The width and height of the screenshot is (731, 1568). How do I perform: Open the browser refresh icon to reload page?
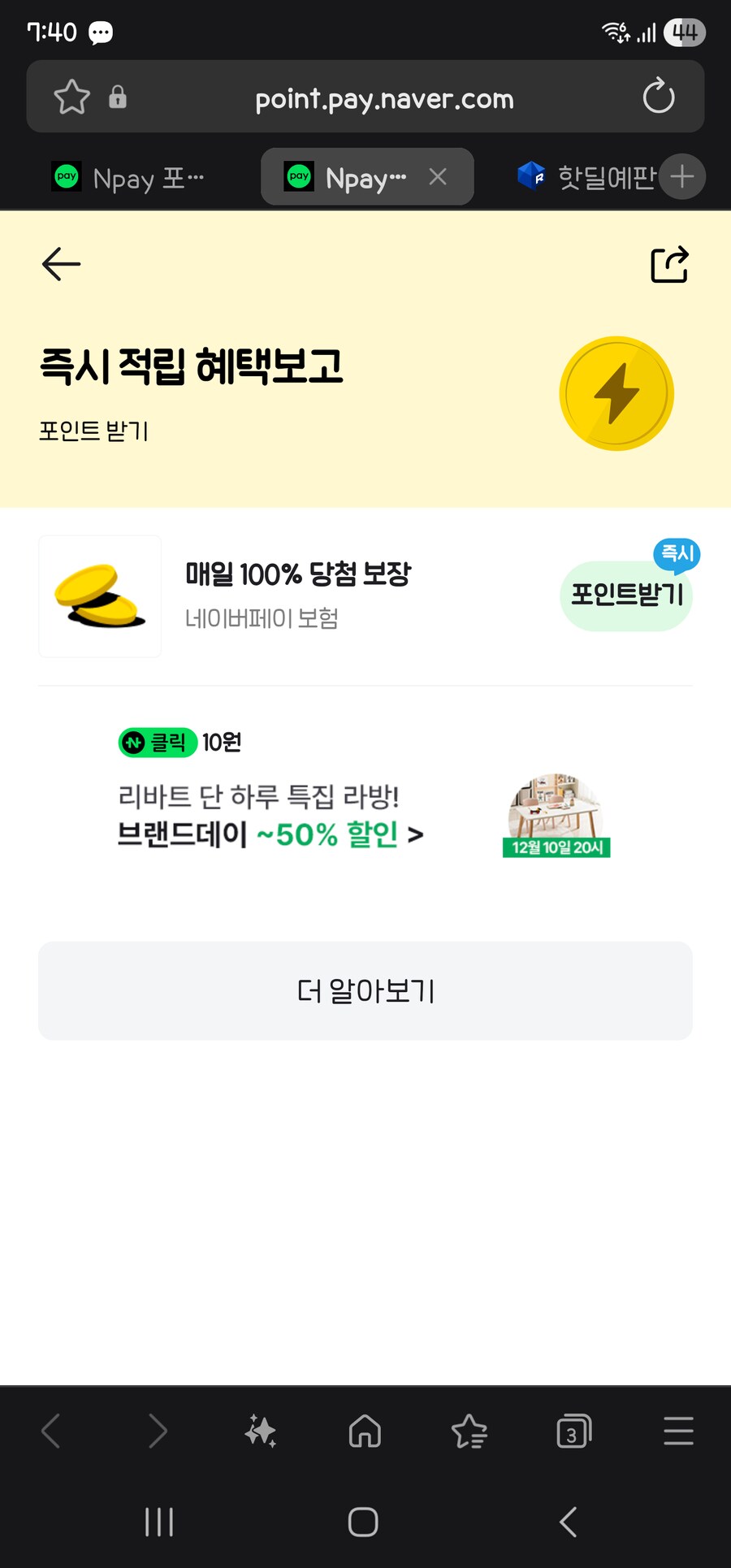[658, 97]
